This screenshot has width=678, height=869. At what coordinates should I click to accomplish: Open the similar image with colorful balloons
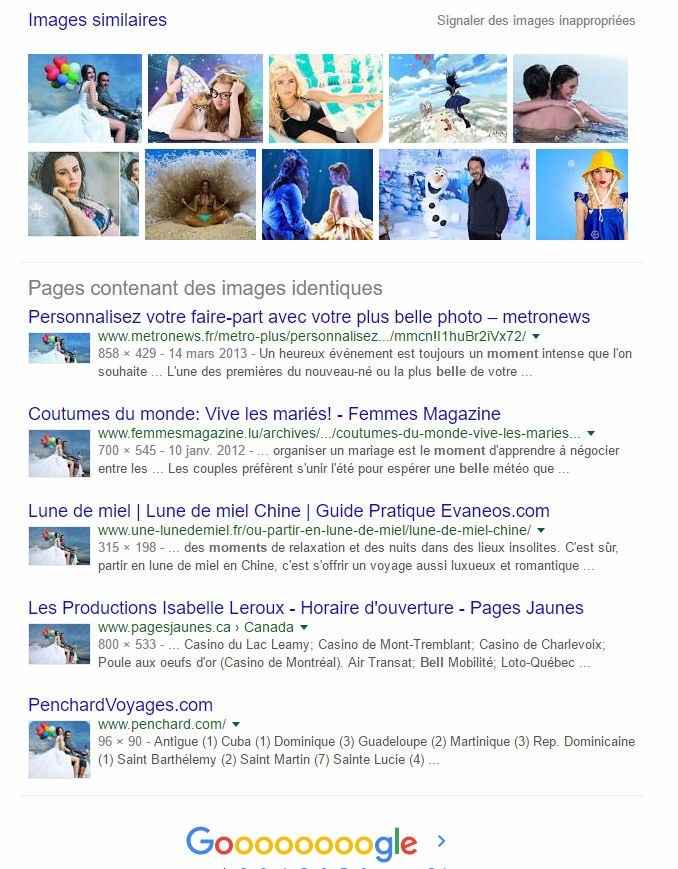pyautogui.click(x=85, y=98)
